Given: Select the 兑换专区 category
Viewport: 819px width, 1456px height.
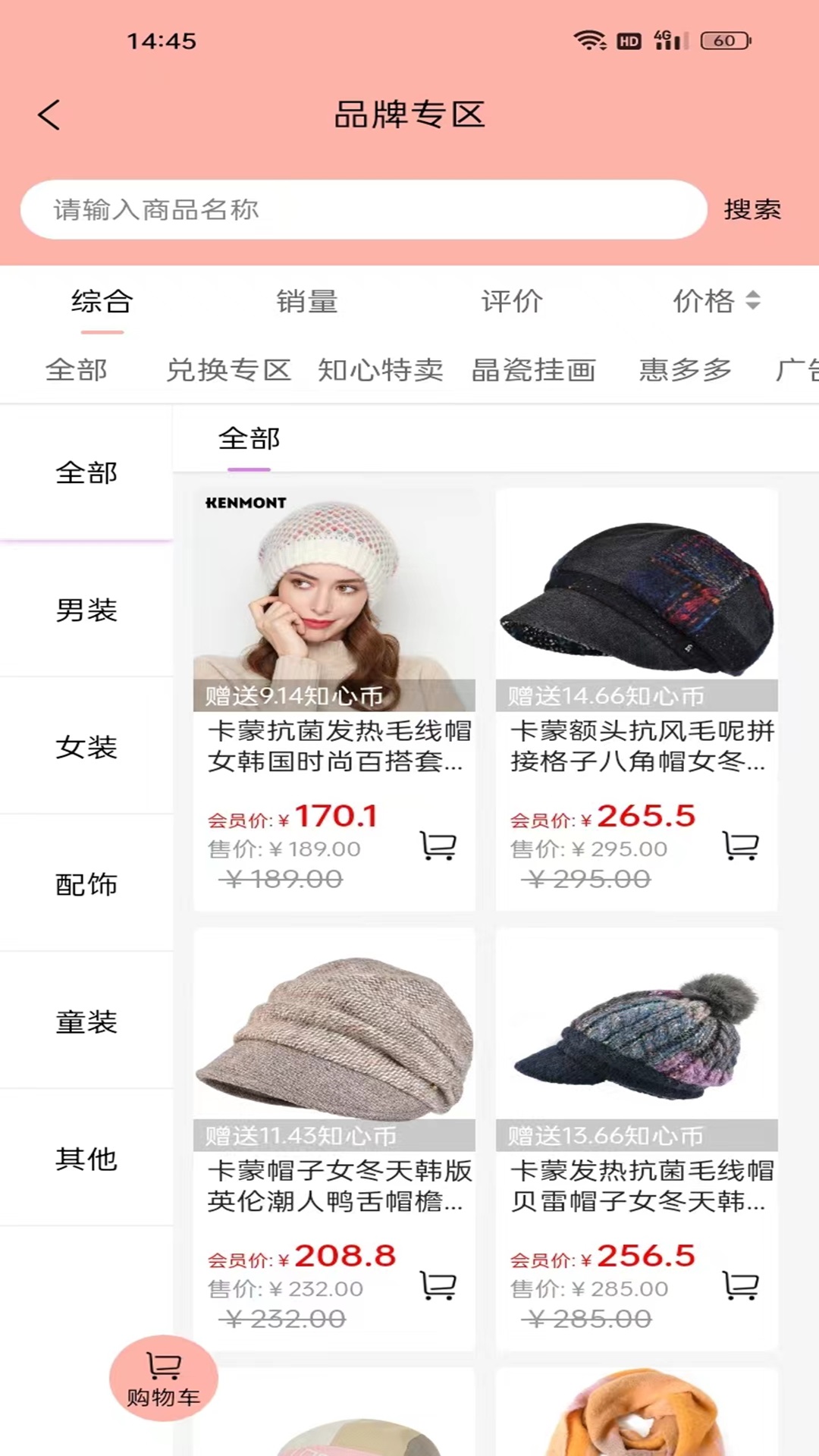Looking at the screenshot, I should pyautogui.click(x=228, y=370).
